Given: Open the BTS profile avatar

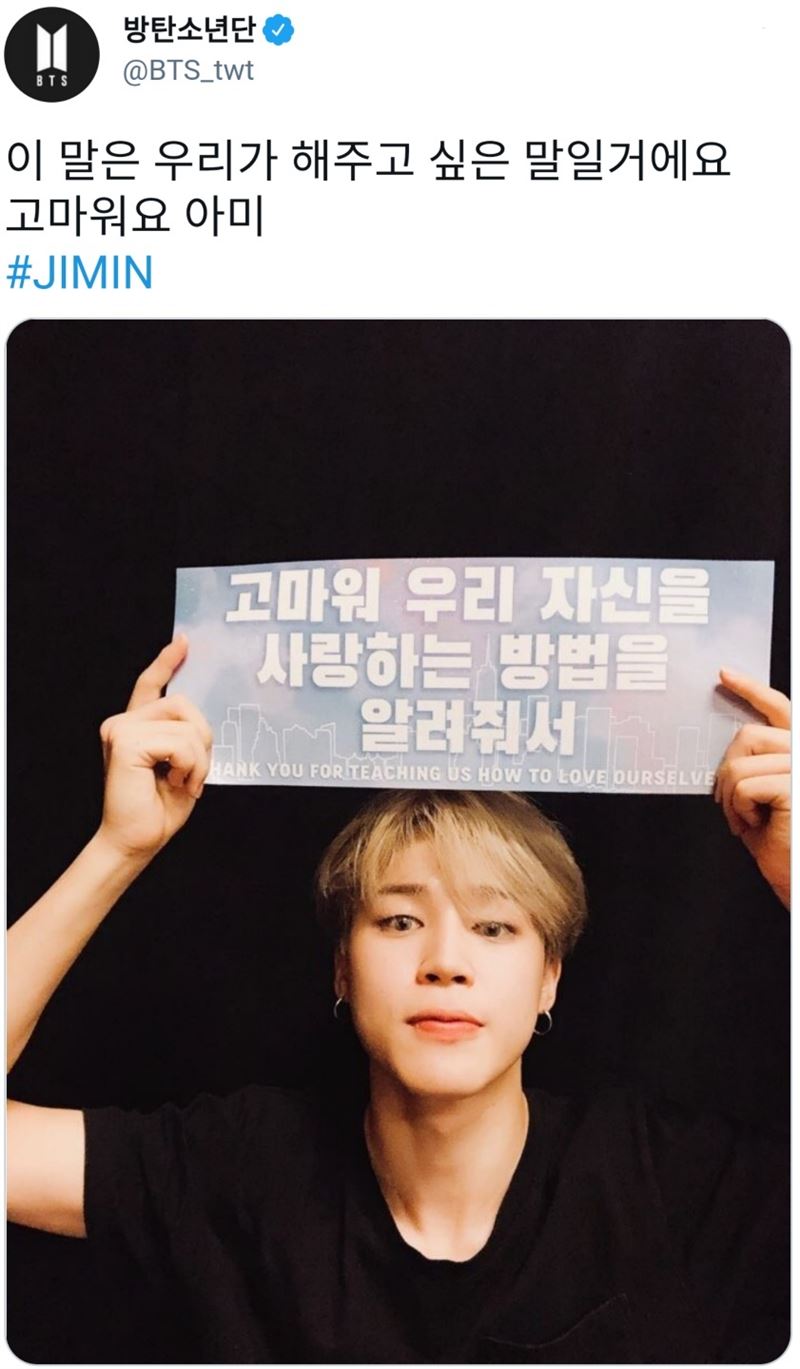Looking at the screenshot, I should (x=51, y=54).
